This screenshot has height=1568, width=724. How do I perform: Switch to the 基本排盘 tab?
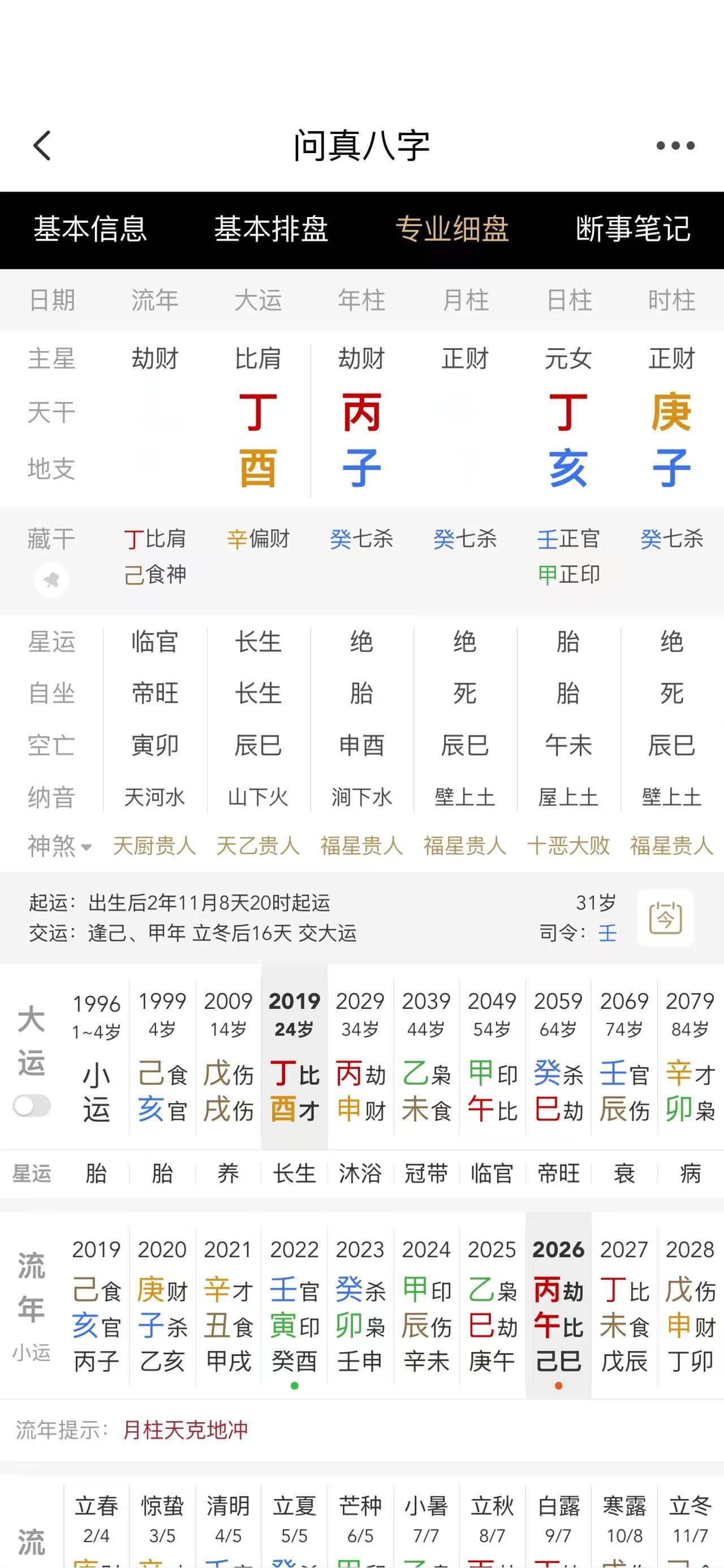point(271,229)
